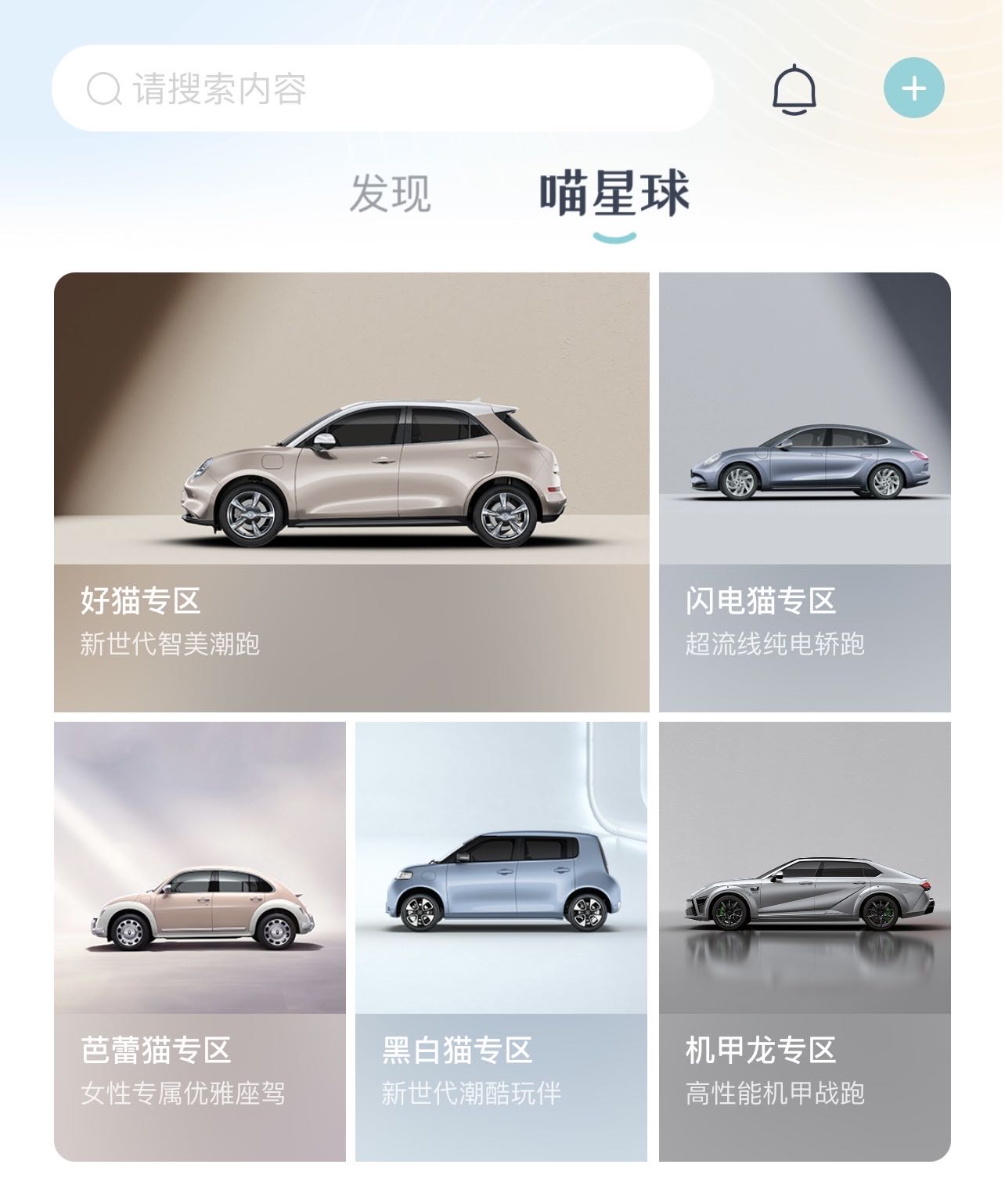The image size is (1005, 1204).
Task: Open the 好猫专区 card
Action: coord(351,492)
